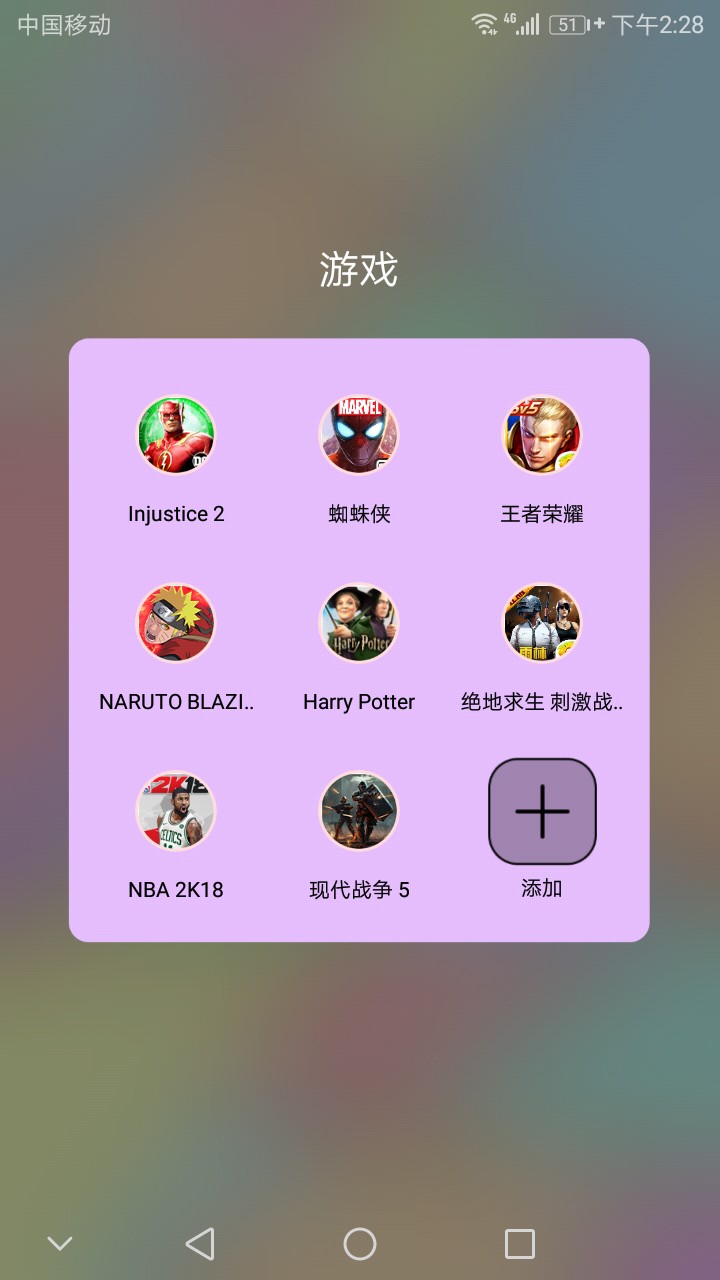Go back with the navigation bar
720x1280 pixels.
pos(200,1244)
